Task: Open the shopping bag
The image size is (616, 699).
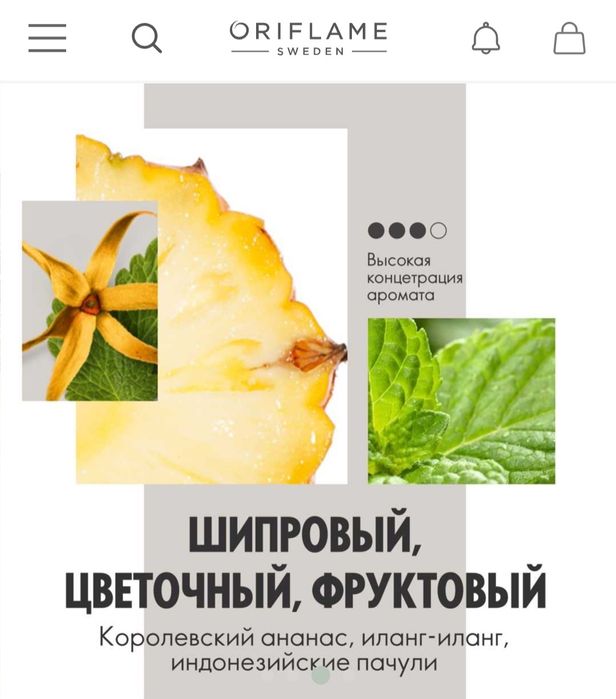Action: [569, 38]
